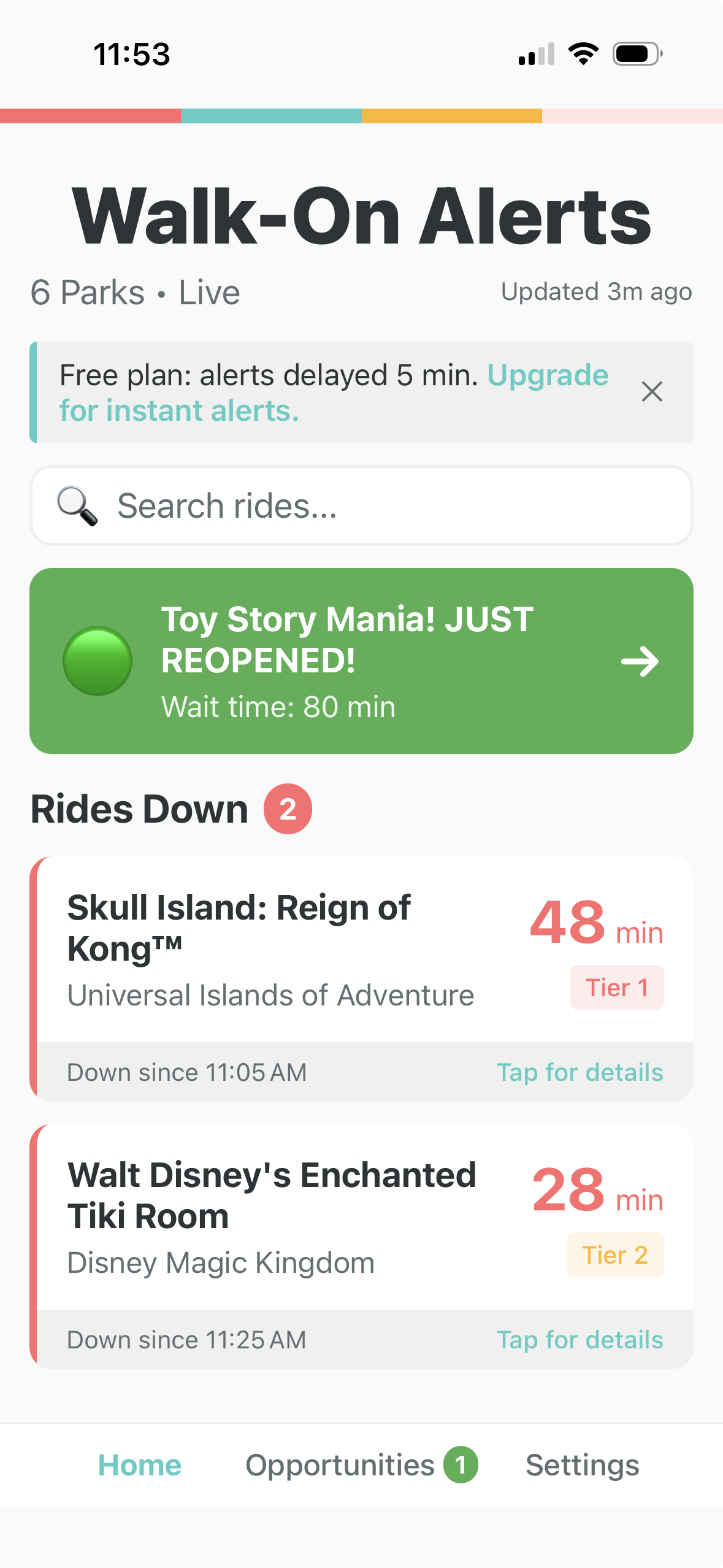This screenshot has width=723, height=1568.
Task: Dismiss the free plan alert banner
Action: (652, 392)
